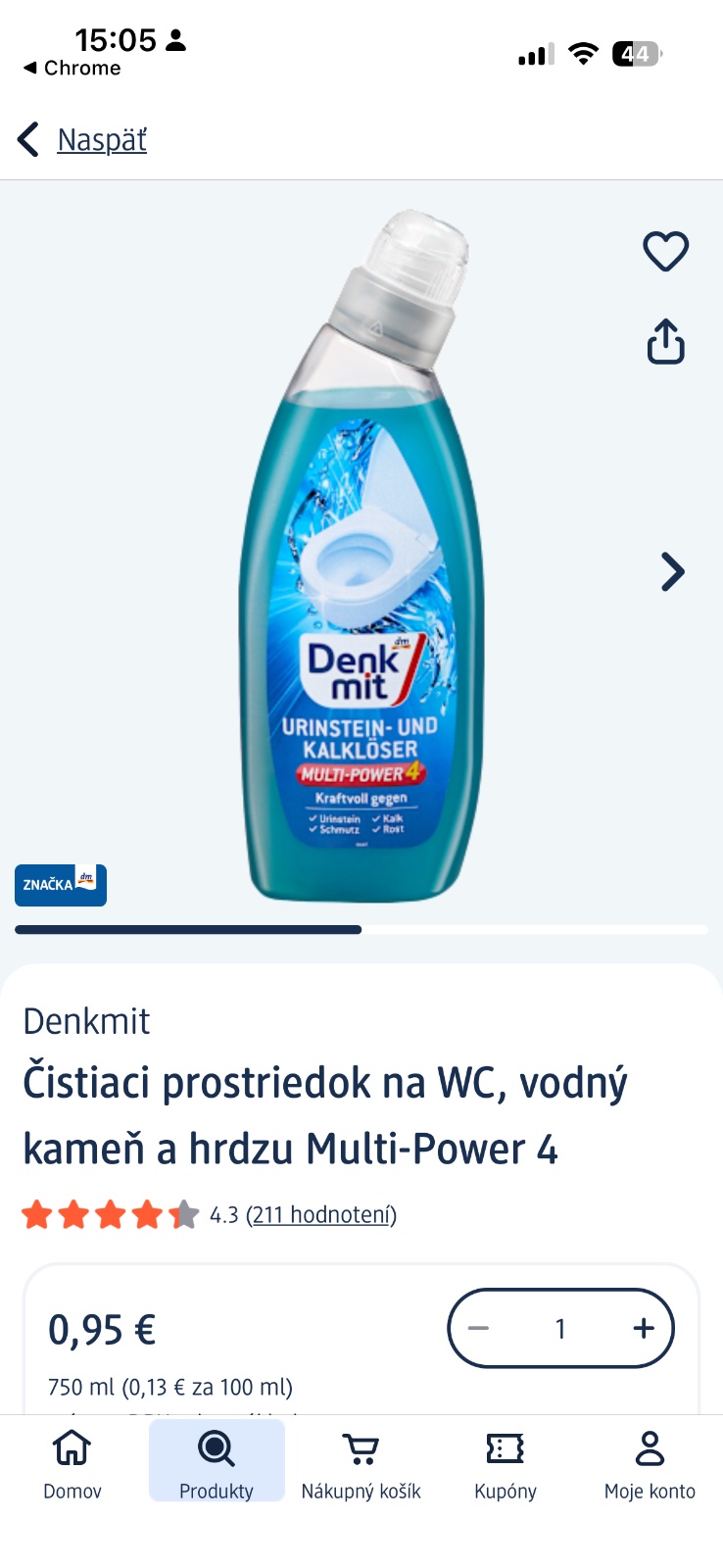This screenshot has height=1568, width=723.
Task: Switch to the Domov tab
Action: [x=72, y=1463]
